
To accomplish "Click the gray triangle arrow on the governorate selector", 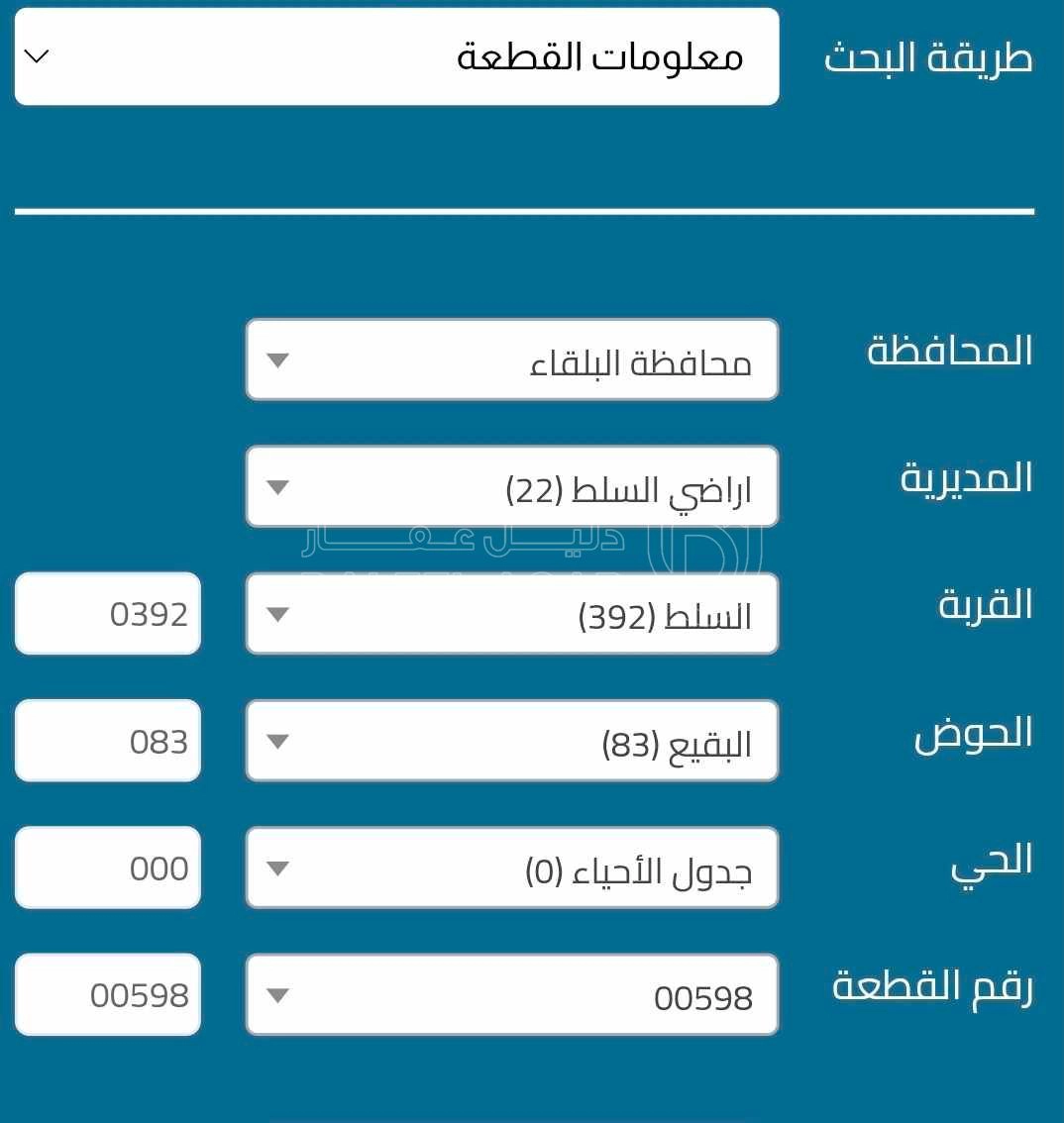I will point(278,362).
